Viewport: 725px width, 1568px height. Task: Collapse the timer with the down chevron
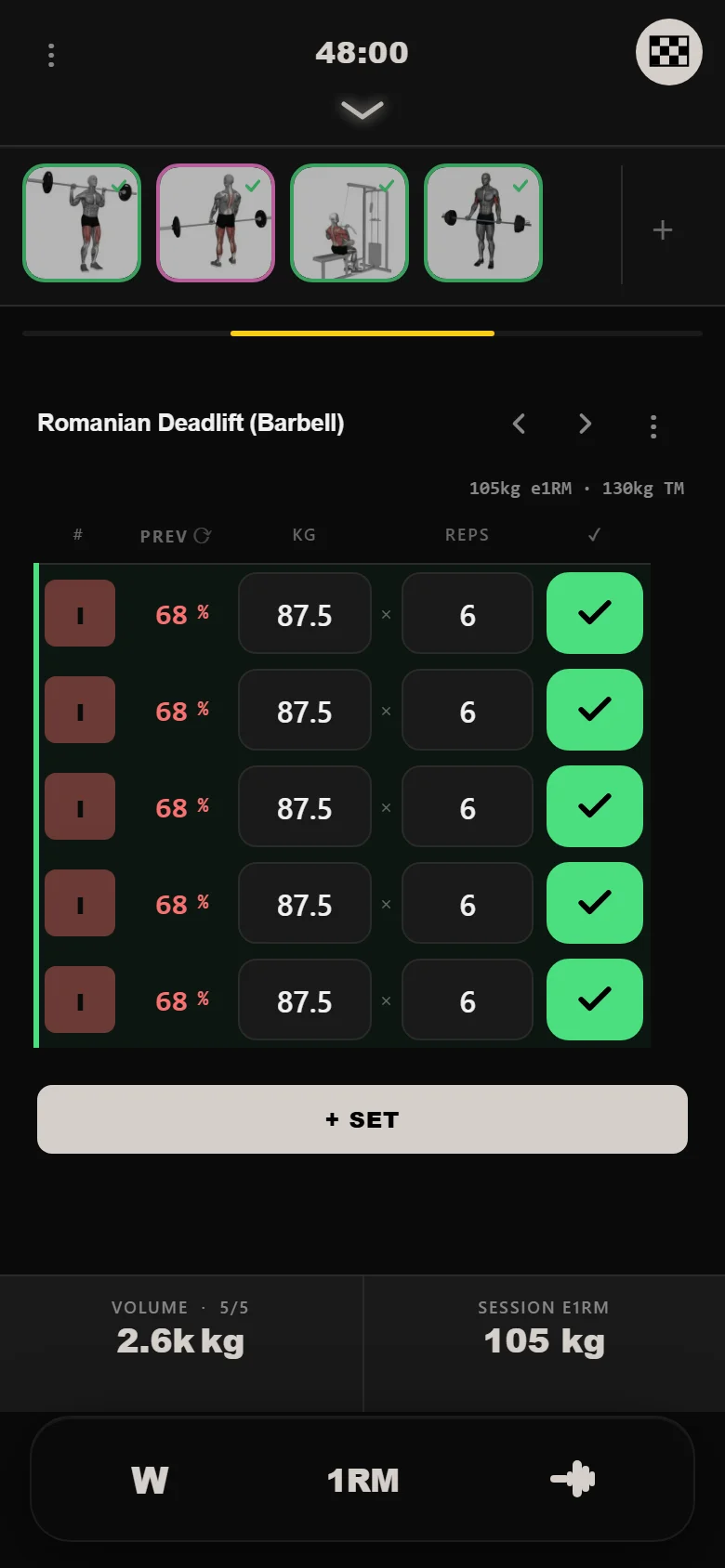pyautogui.click(x=362, y=111)
